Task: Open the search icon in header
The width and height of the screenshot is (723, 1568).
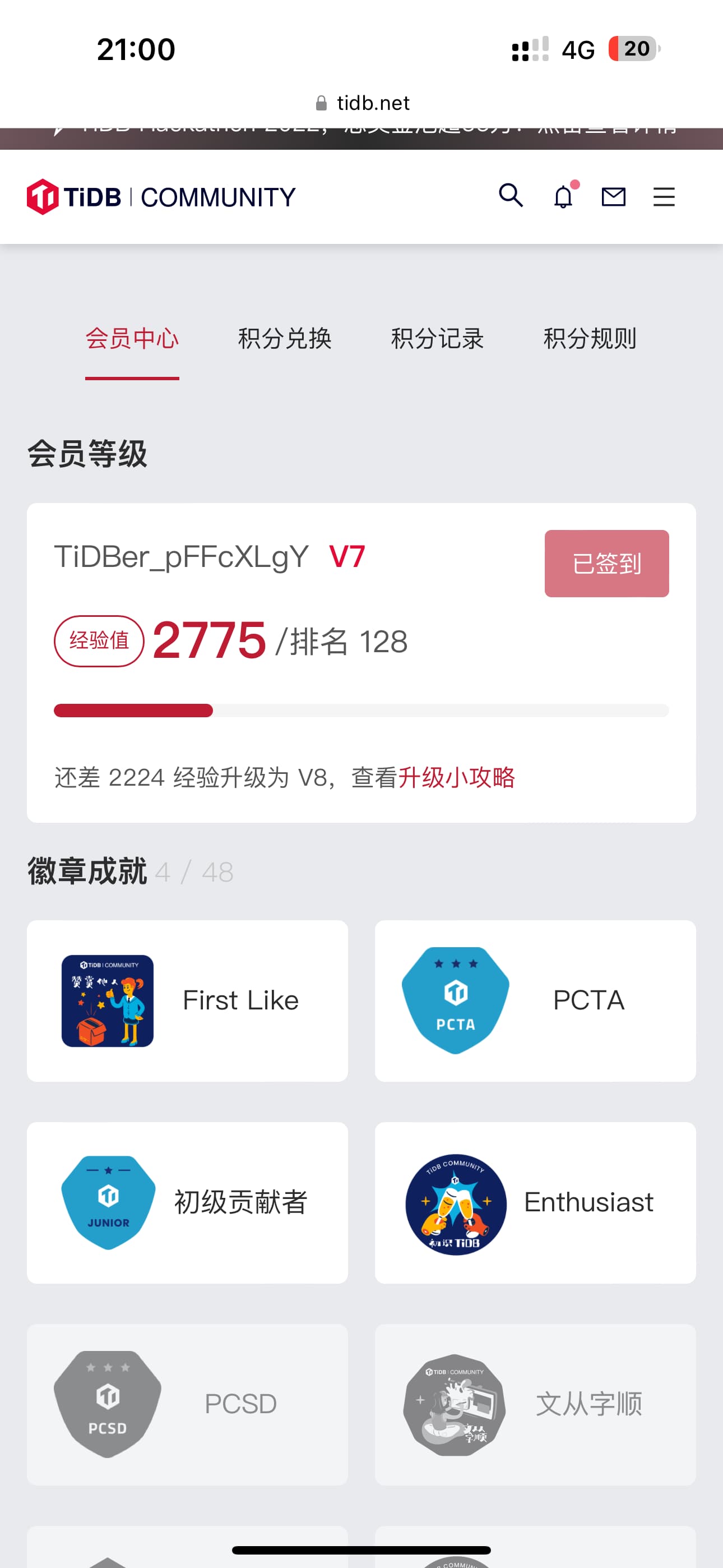Action: pos(511,196)
